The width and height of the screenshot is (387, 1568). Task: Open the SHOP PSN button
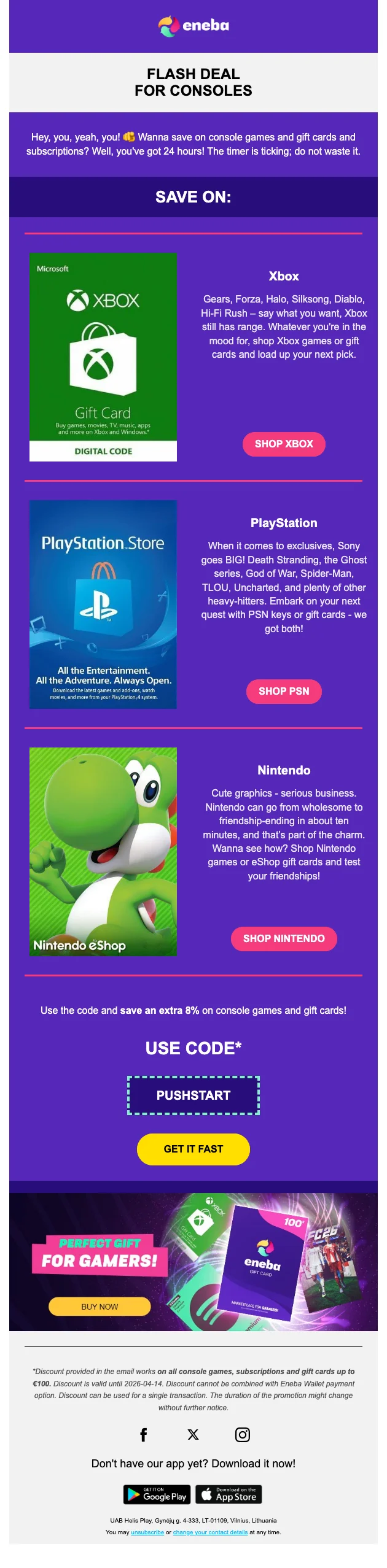tap(284, 691)
